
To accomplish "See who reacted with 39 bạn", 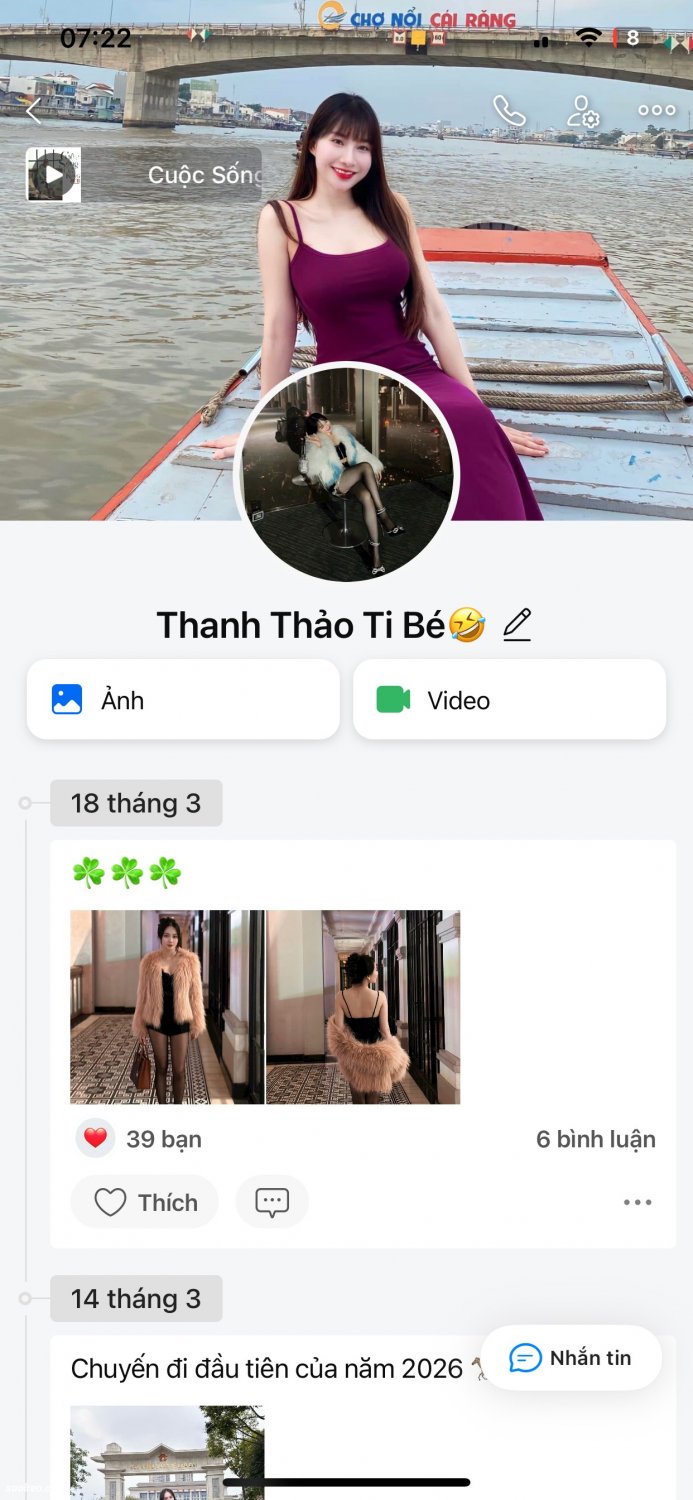I will (x=139, y=1139).
